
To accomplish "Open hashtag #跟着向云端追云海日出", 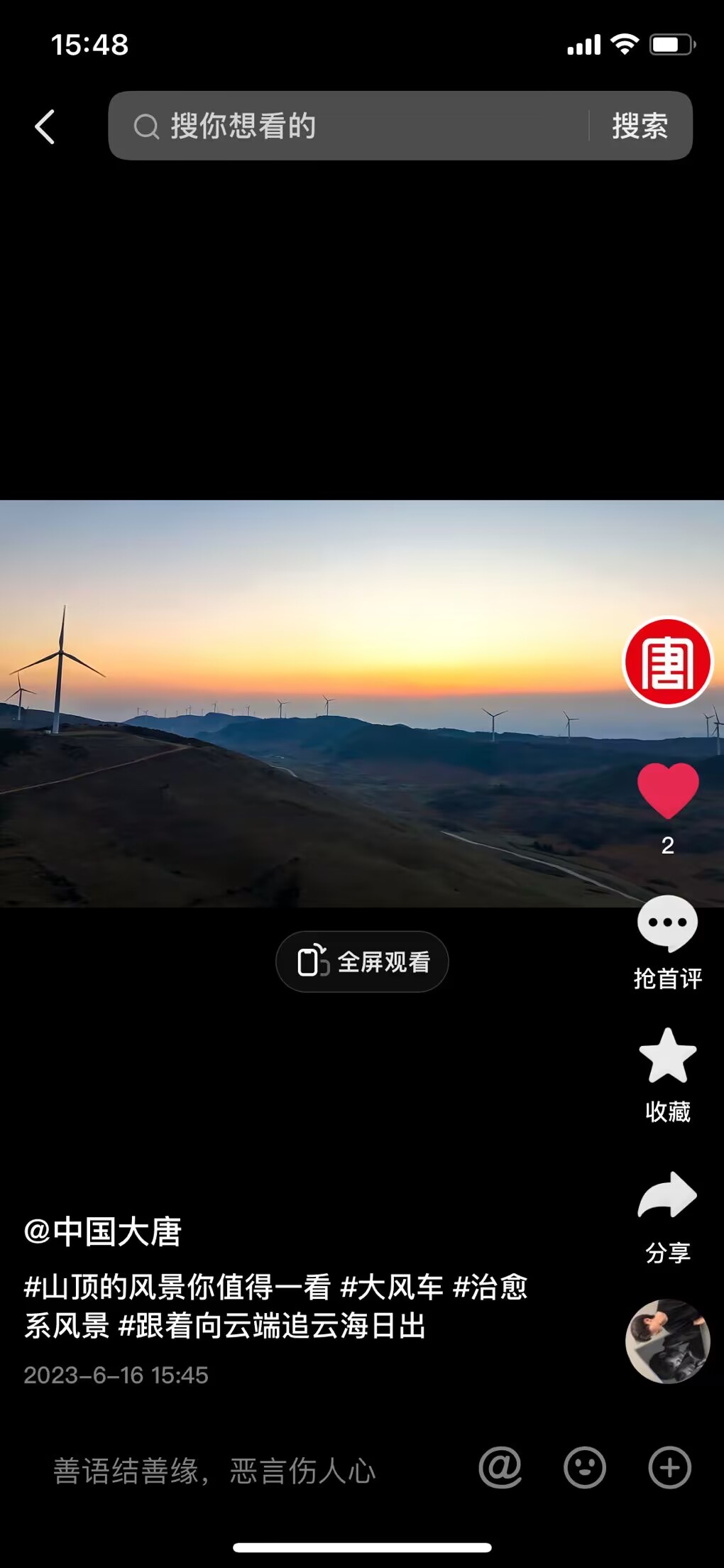I will tap(272, 1326).
